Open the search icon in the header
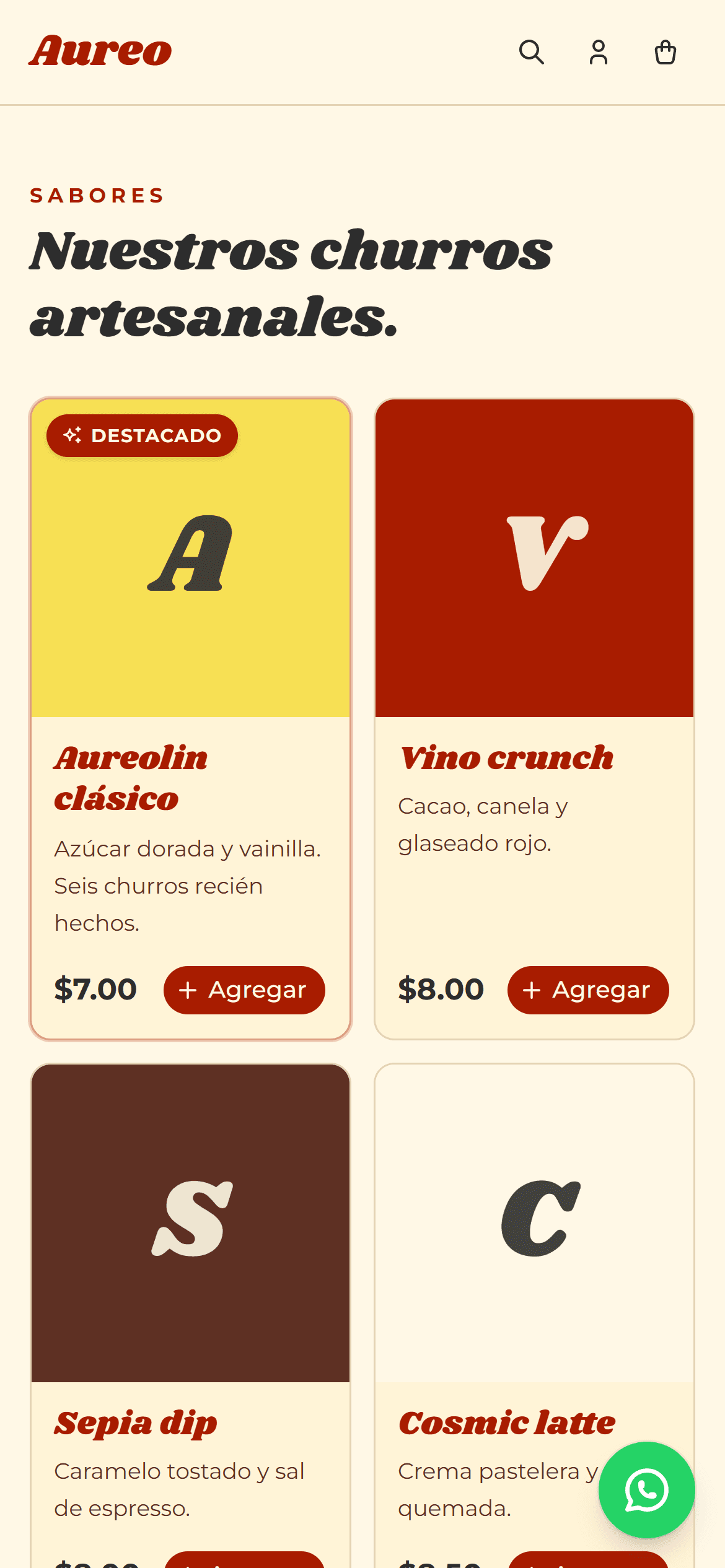Image resolution: width=725 pixels, height=1568 pixels. tap(532, 53)
